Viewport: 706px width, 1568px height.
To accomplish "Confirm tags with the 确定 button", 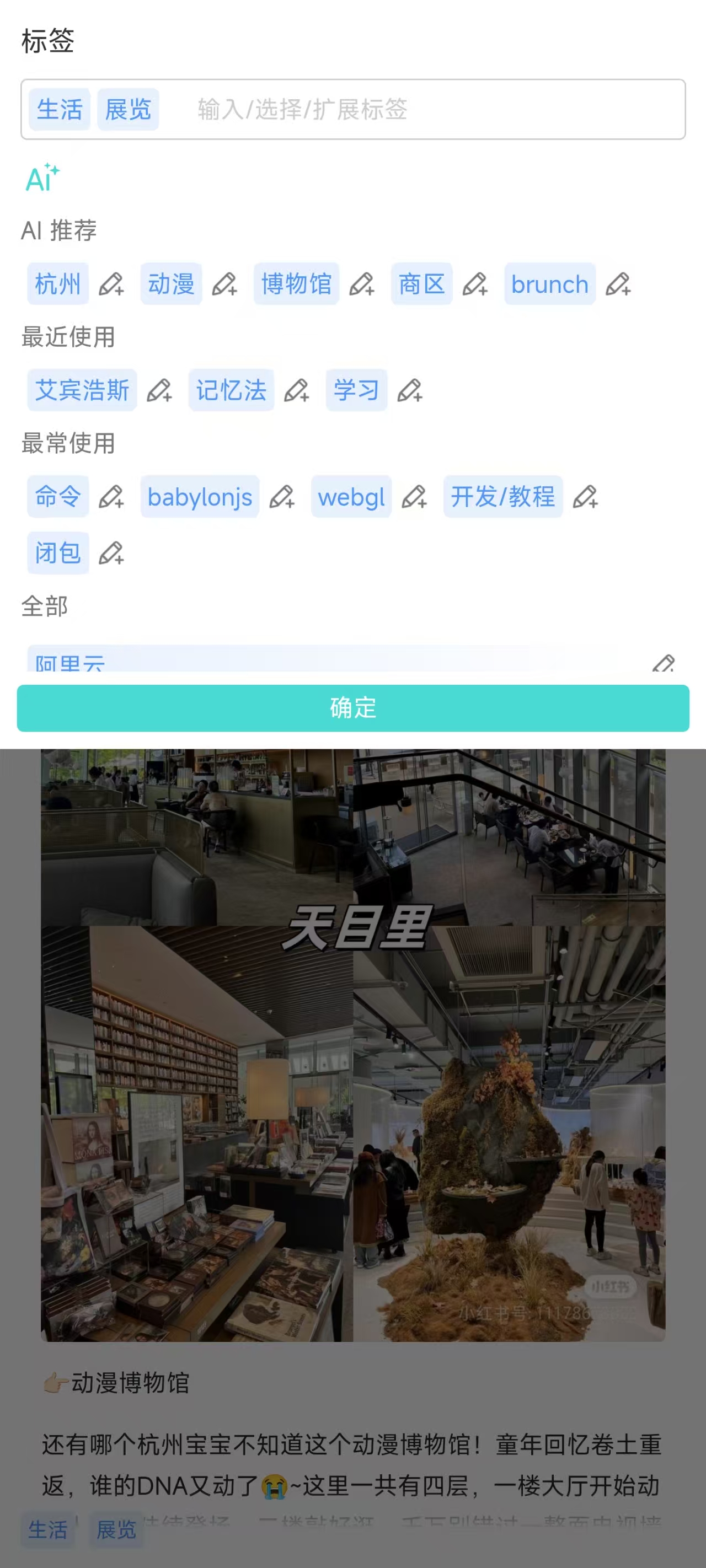I will 352,708.
